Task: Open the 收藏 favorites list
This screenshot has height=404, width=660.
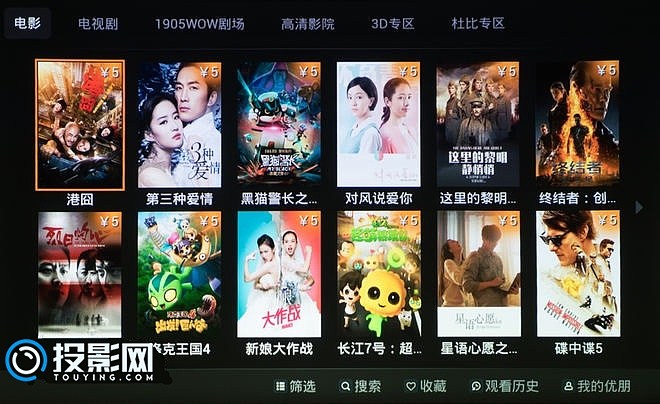Action: tap(426, 386)
